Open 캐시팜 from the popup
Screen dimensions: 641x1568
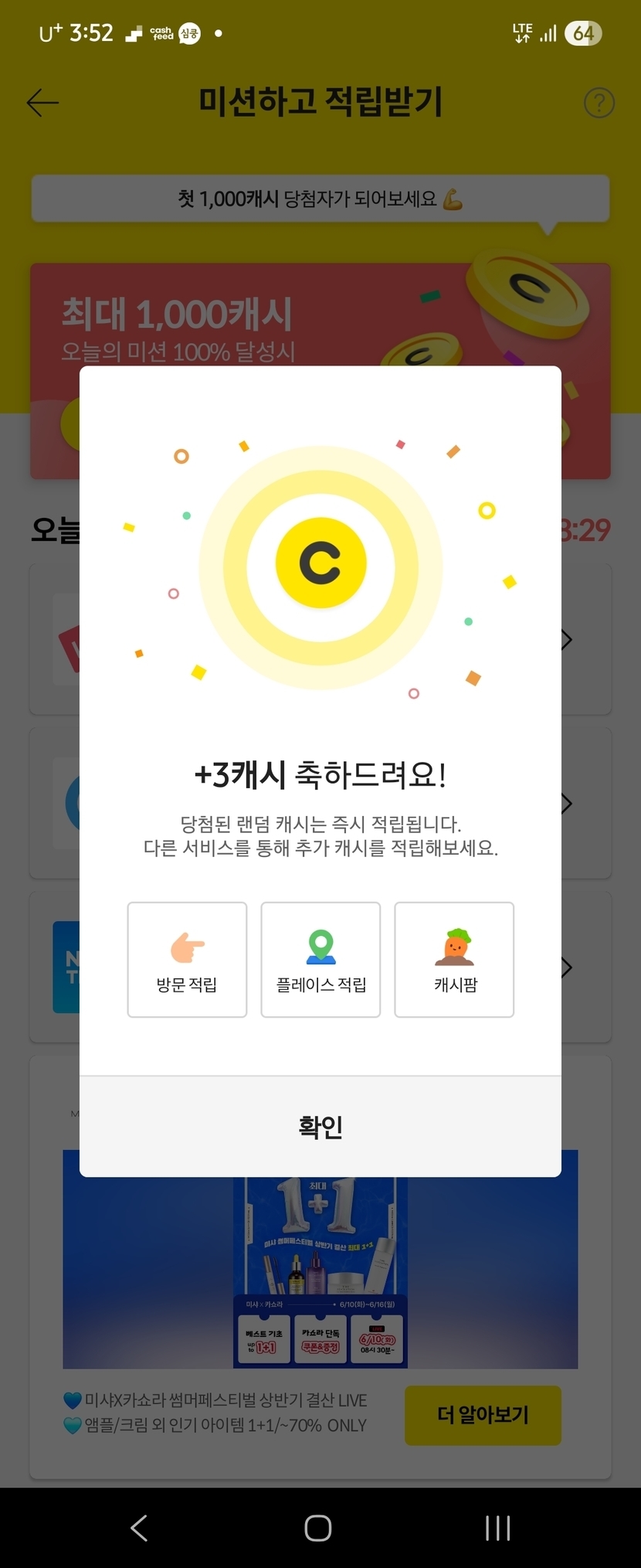(x=454, y=960)
